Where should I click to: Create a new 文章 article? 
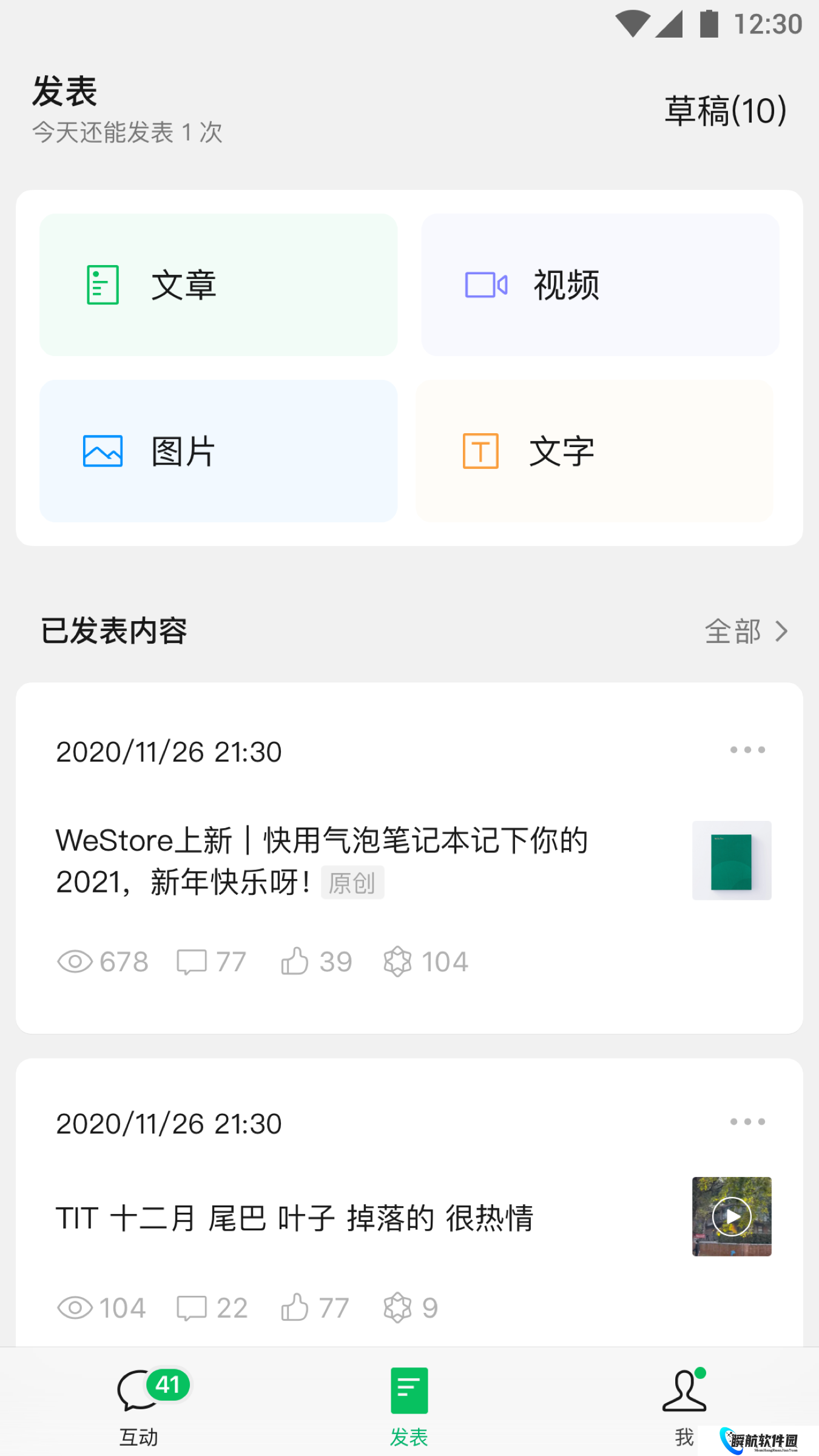(x=218, y=285)
